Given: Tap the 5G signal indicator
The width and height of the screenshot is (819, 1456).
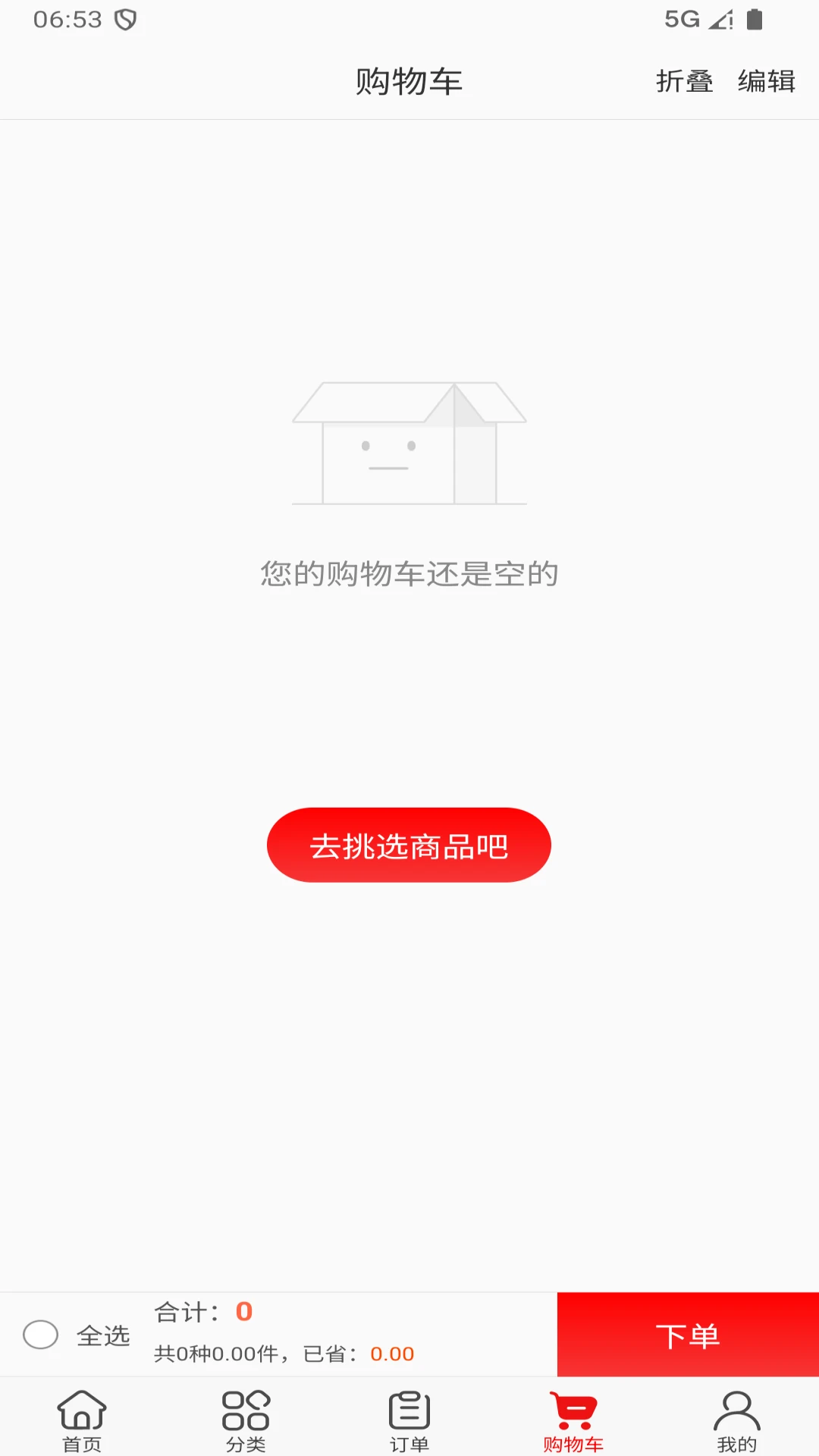Looking at the screenshot, I should click(682, 19).
